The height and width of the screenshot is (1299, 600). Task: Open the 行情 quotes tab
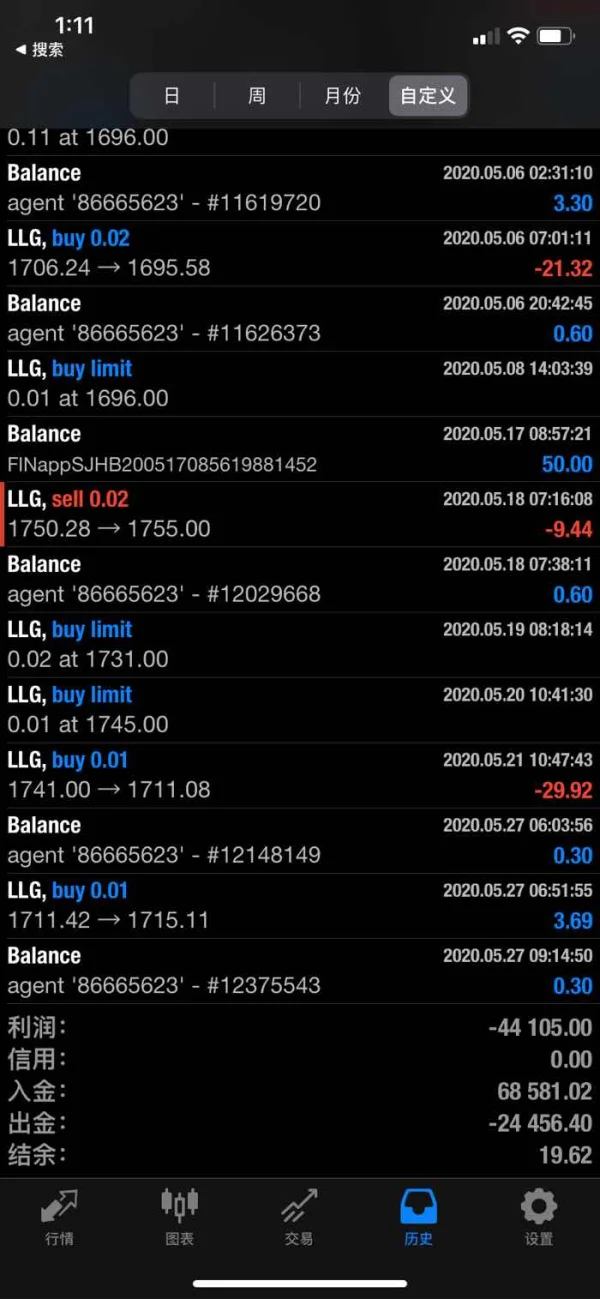click(59, 1216)
